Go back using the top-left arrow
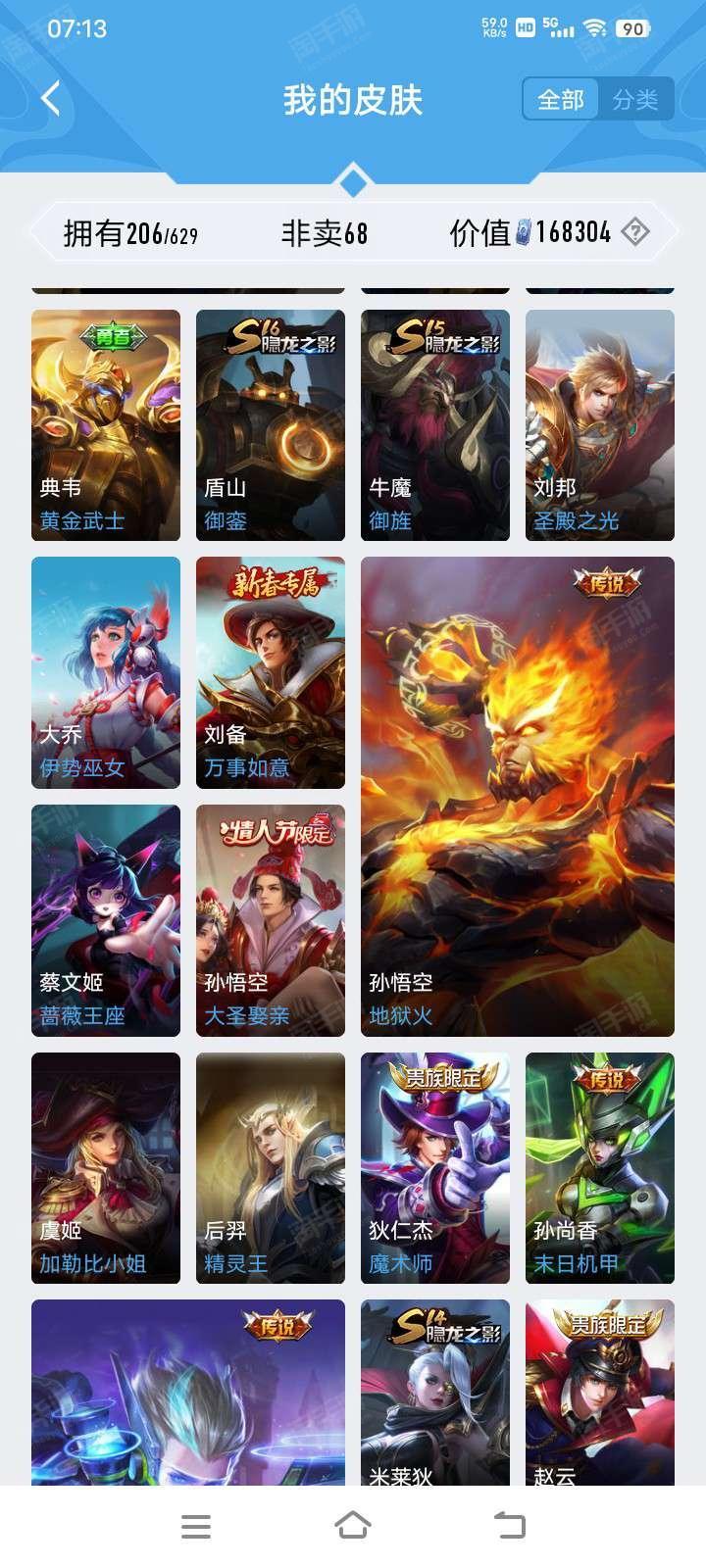706x1568 pixels. [x=51, y=99]
